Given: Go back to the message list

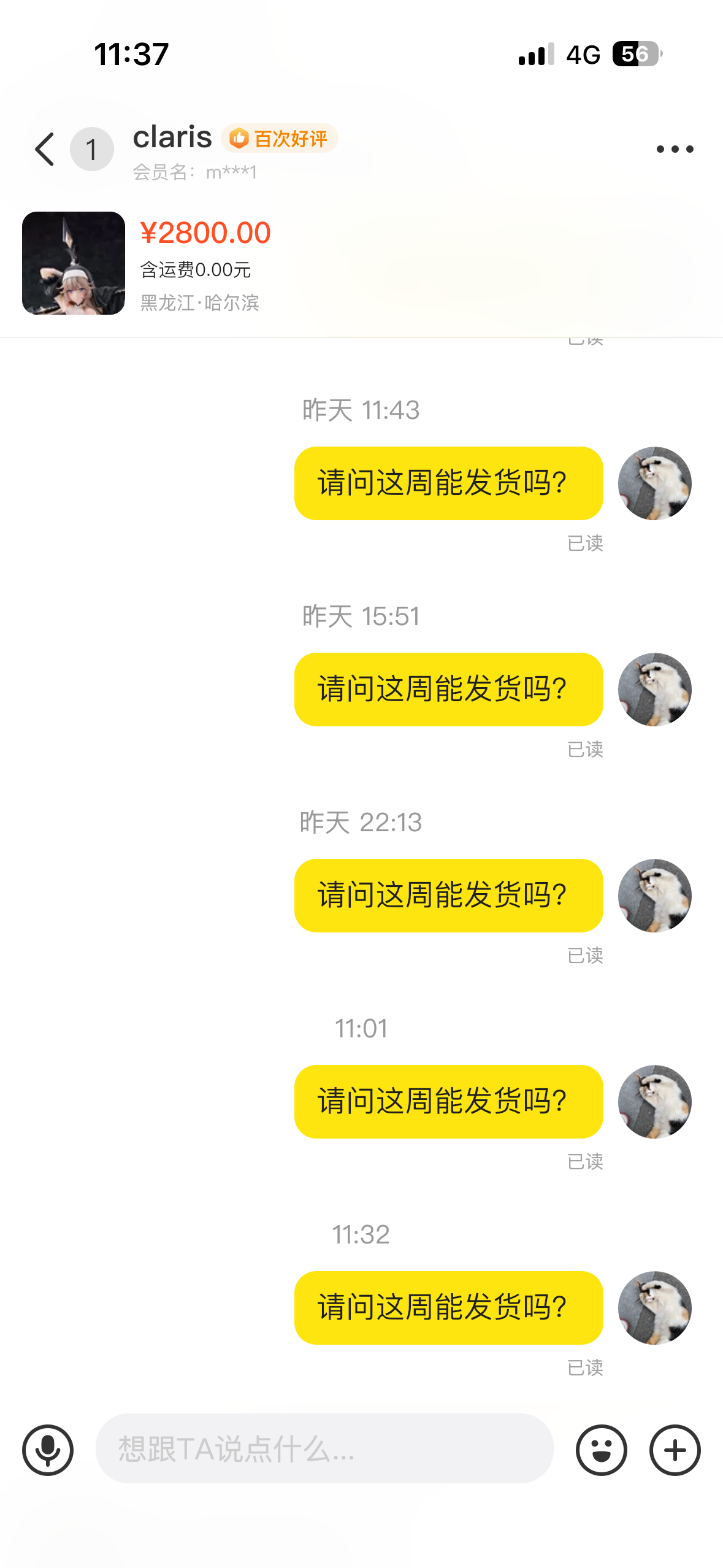Looking at the screenshot, I should [x=45, y=149].
